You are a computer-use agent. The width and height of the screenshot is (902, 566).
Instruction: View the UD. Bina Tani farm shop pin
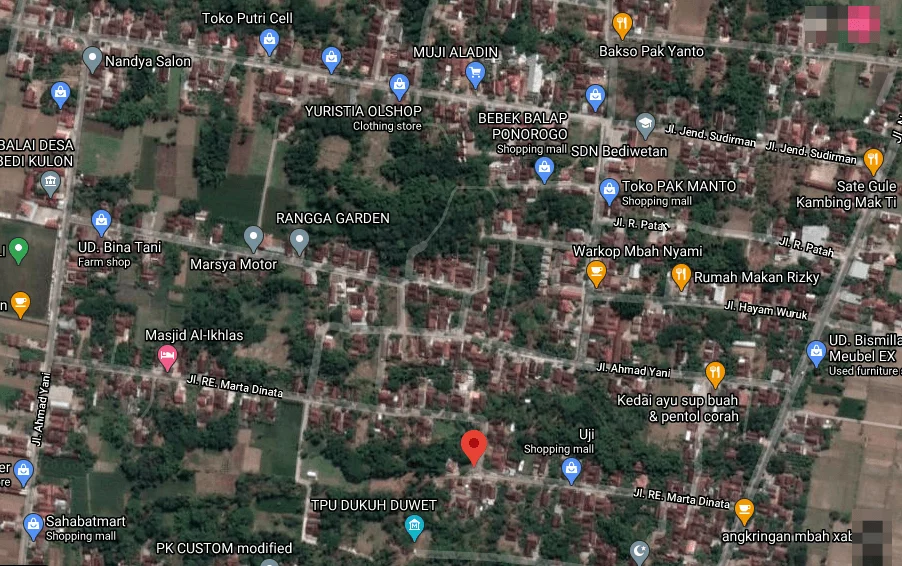pos(101,222)
